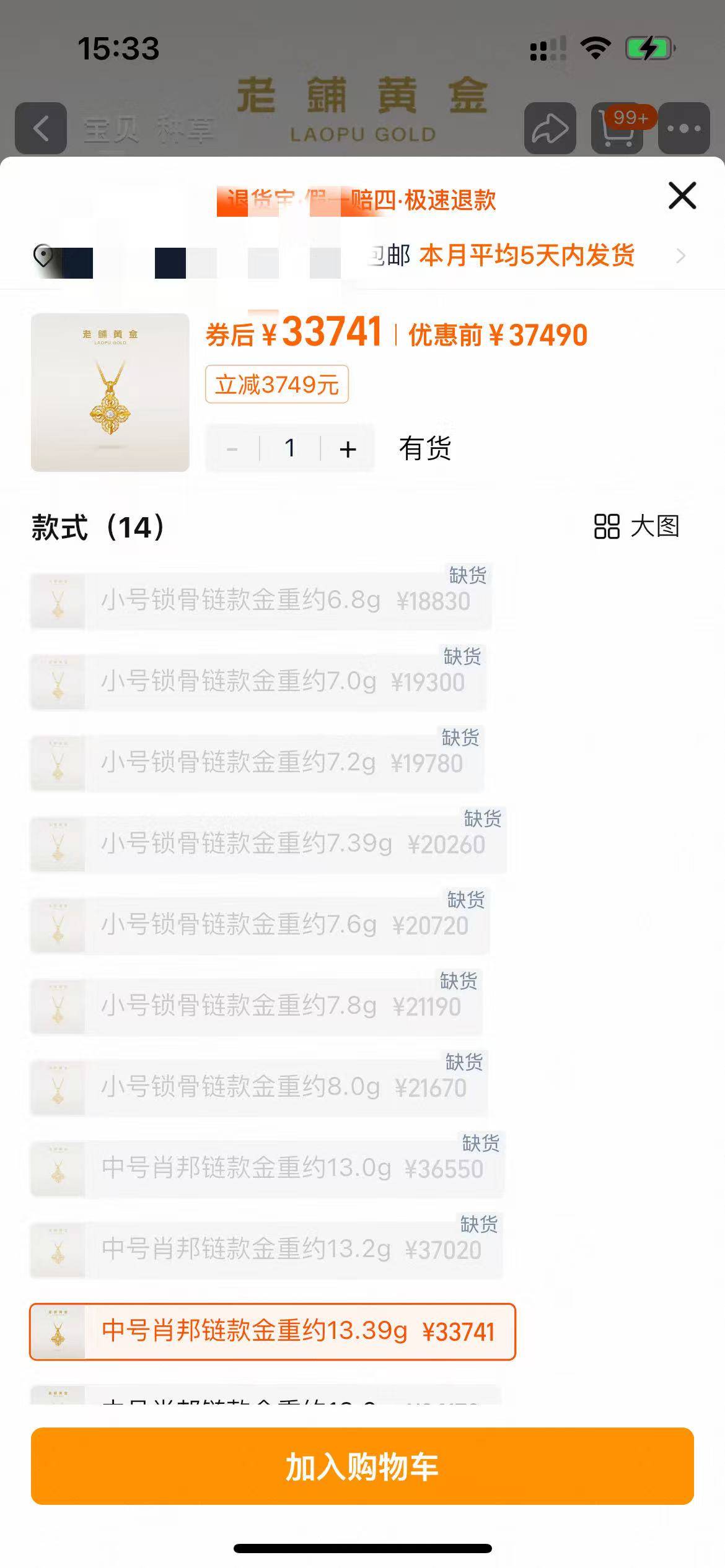Choose the 小号锁骨链款金重约7.6g ¥20720 style
Viewport: 725px width, 1568px height.
click(259, 926)
